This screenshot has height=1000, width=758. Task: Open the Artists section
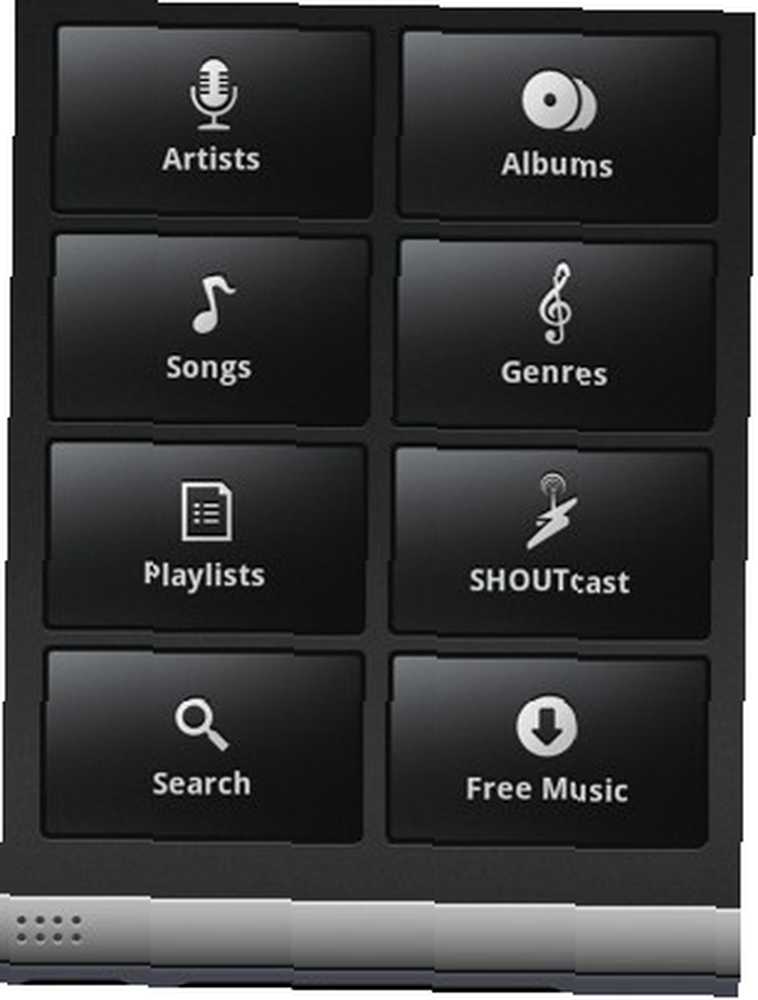(213, 118)
